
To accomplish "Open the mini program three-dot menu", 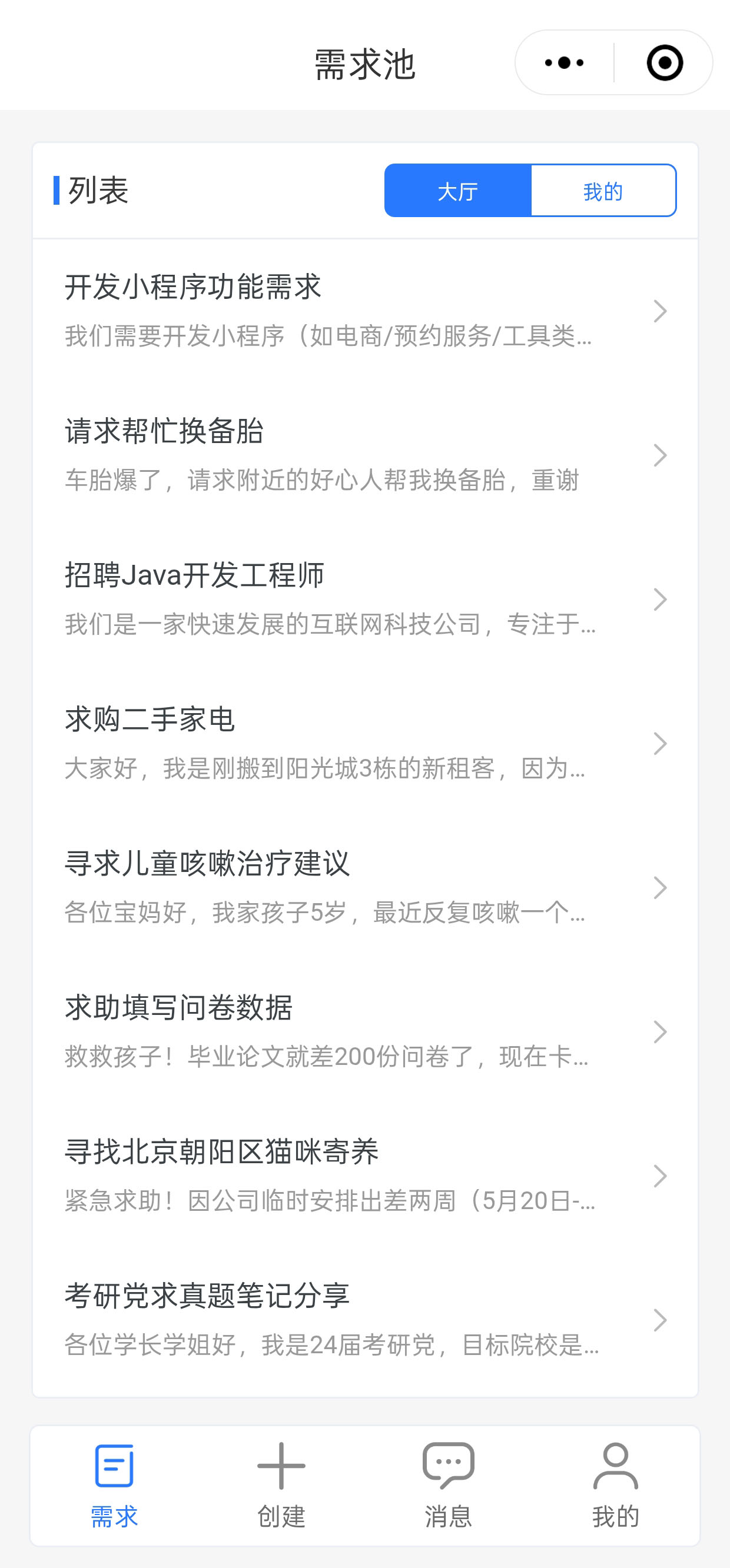I will point(564,63).
